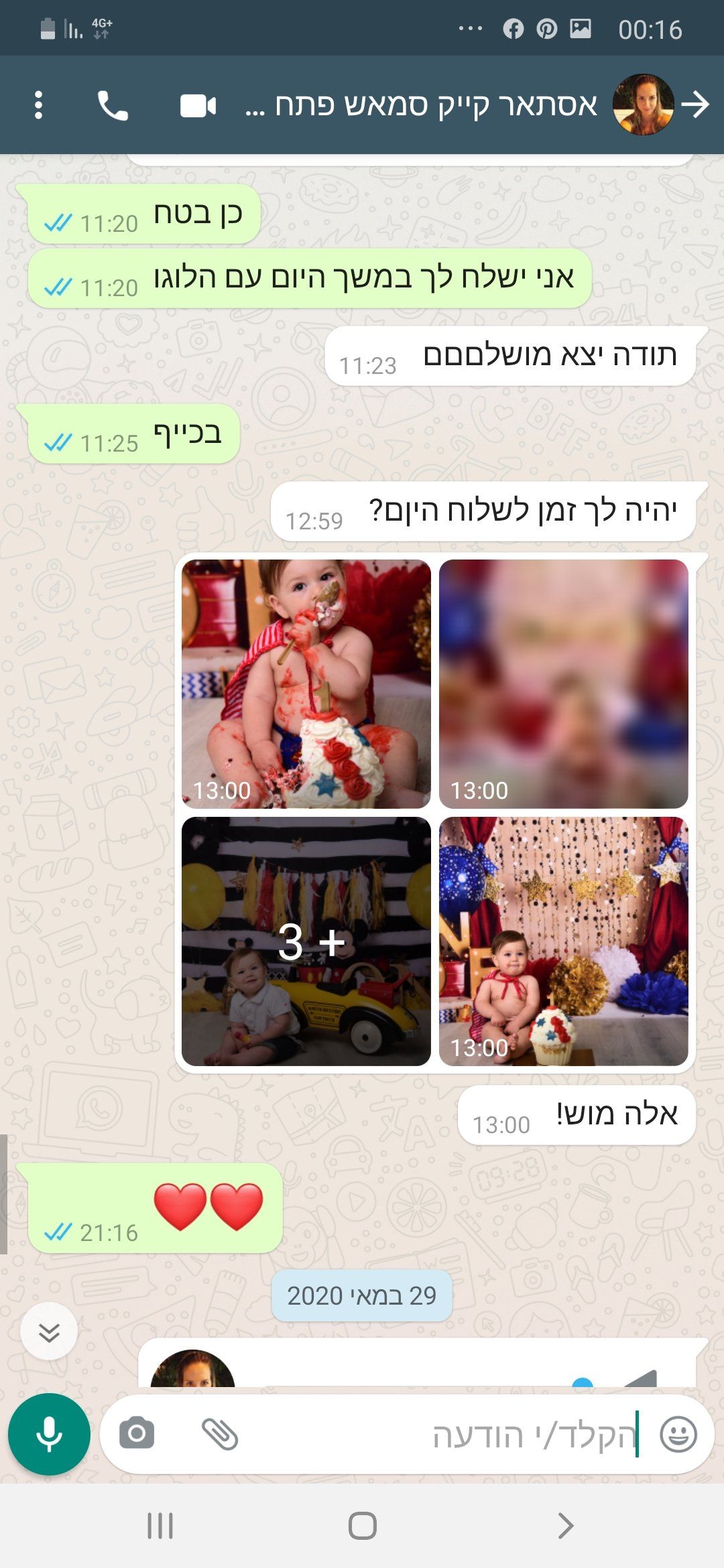Open contact info from the chat title
The image size is (724, 1568).
pyautogui.click(x=422, y=105)
